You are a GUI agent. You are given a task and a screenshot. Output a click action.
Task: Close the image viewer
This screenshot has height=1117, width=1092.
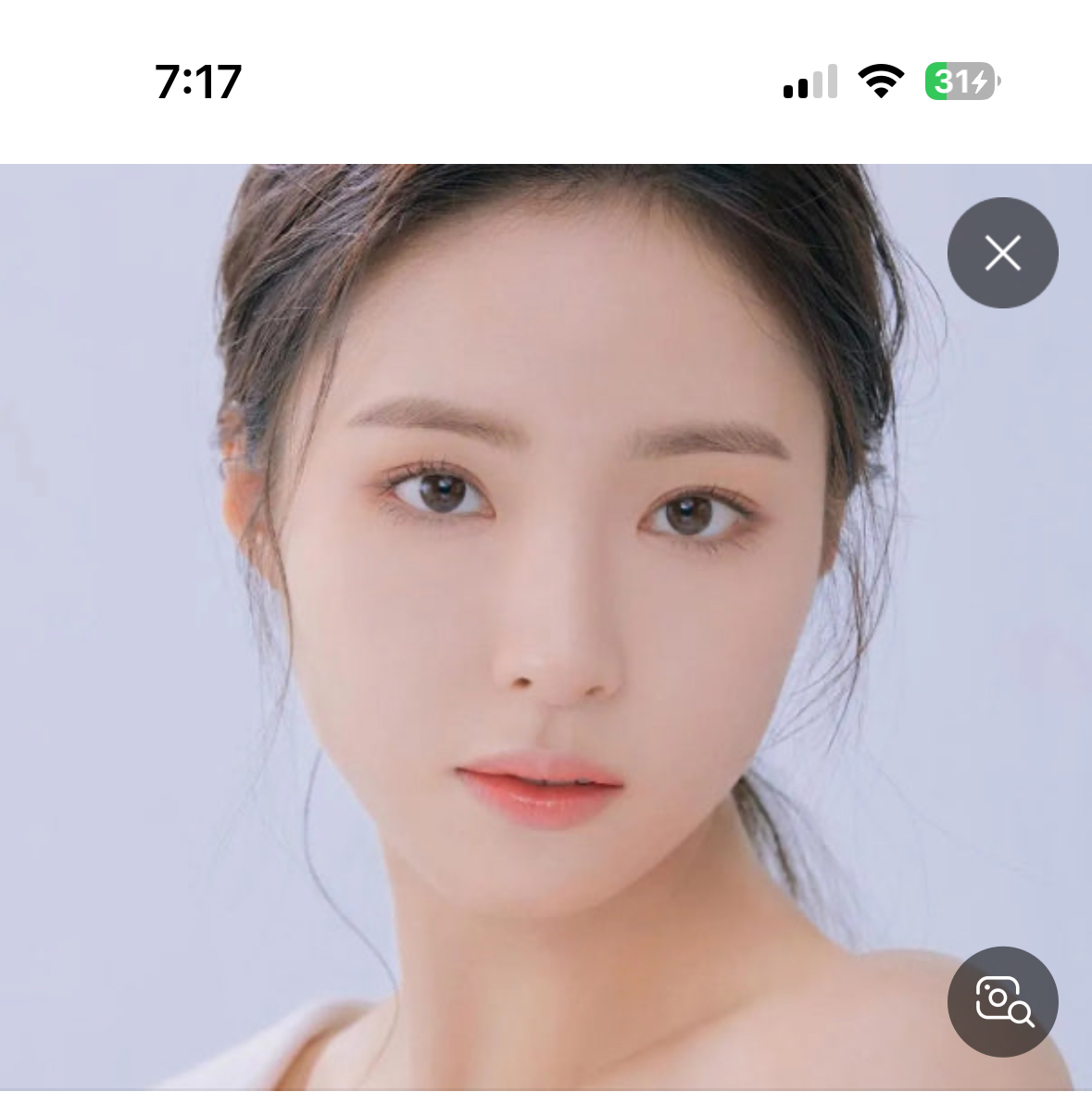tap(1002, 253)
